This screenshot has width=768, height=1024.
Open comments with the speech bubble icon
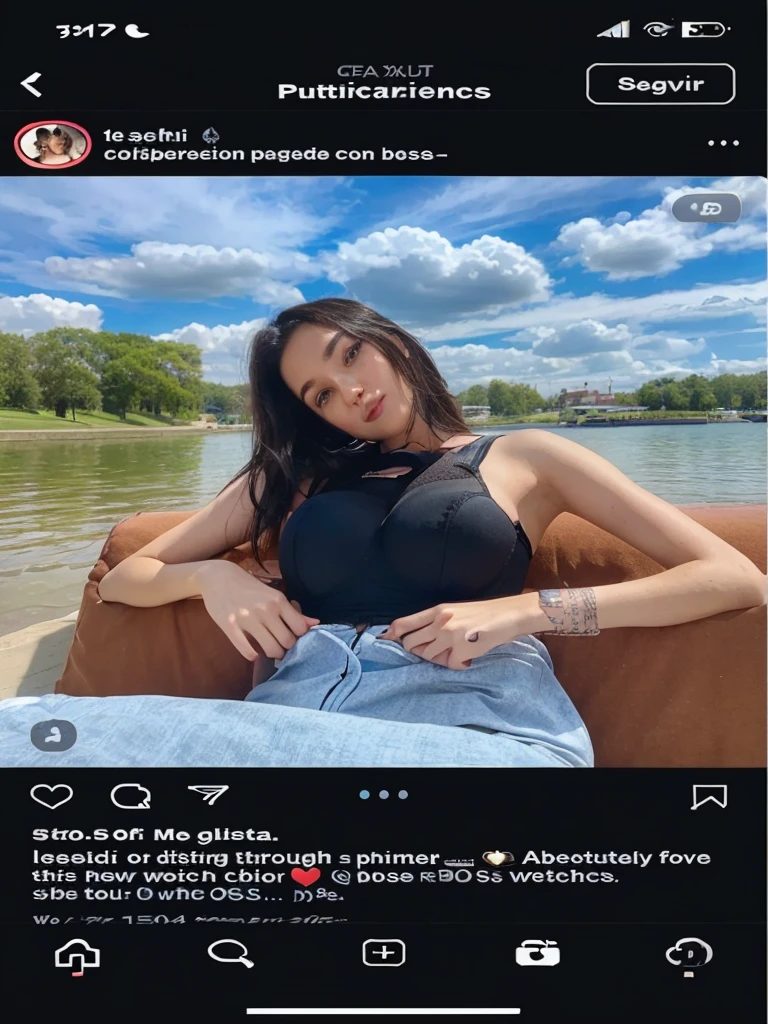(130, 796)
